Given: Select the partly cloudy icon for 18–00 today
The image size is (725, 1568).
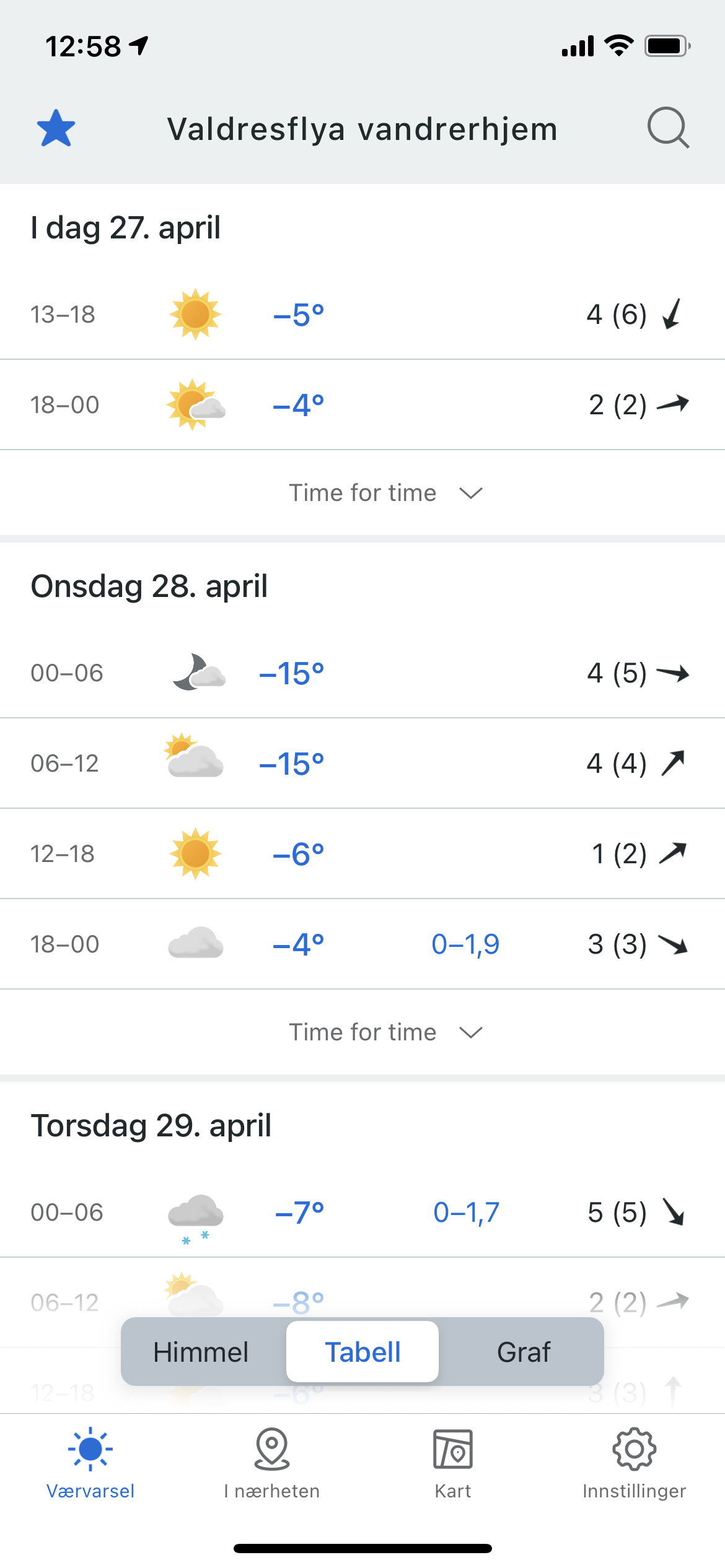Looking at the screenshot, I should (x=196, y=403).
